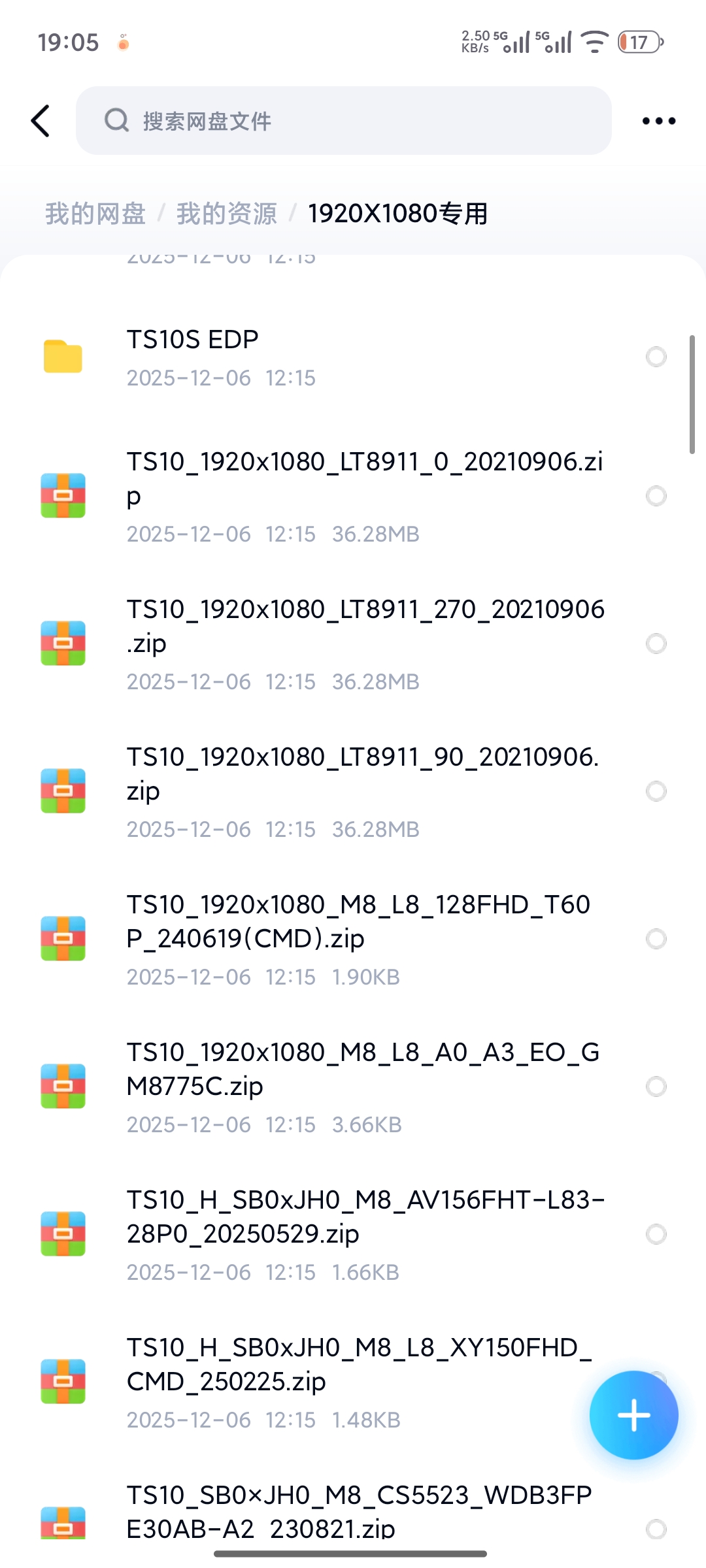Open the three-dot overflow menu
The height and width of the screenshot is (1568, 706).
click(658, 121)
